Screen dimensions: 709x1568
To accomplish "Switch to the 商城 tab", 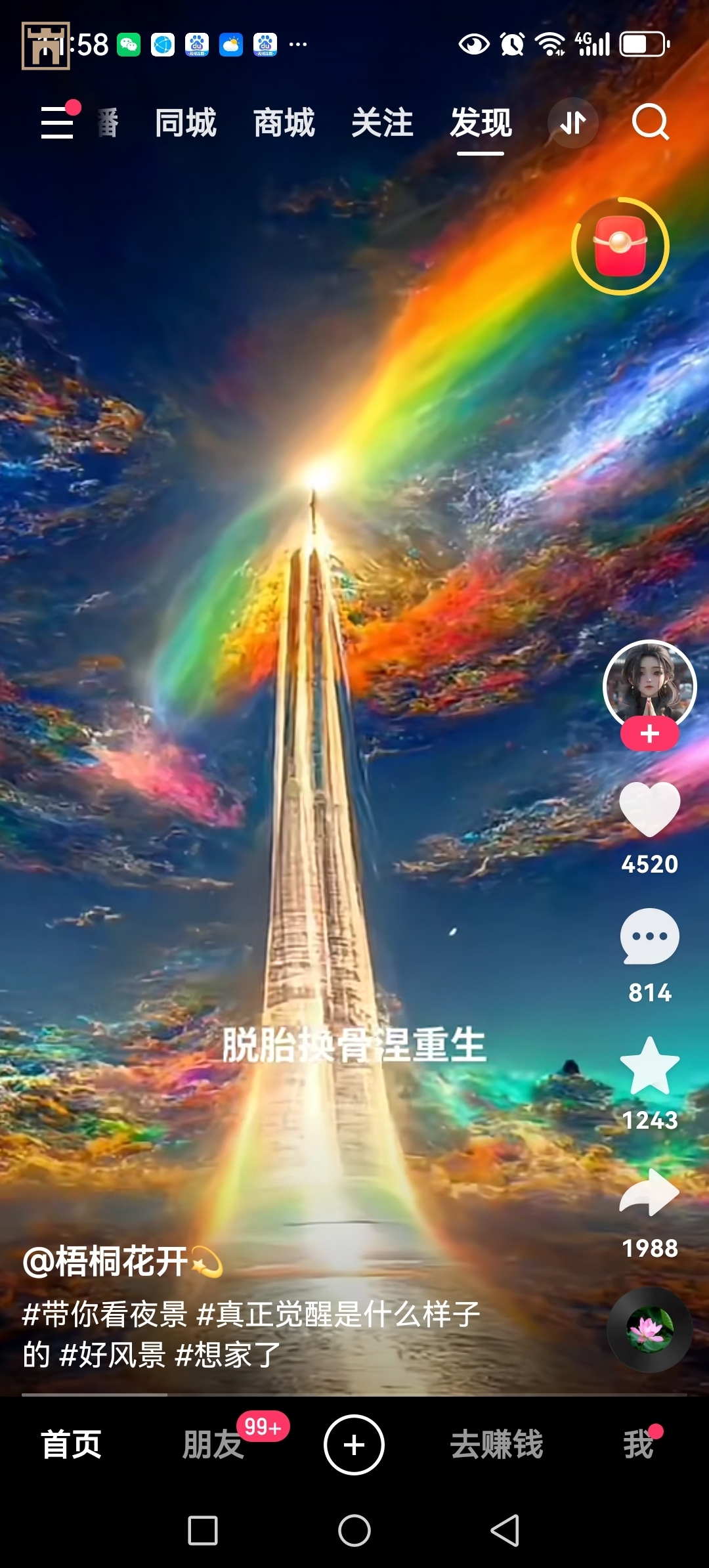I will 284,123.
